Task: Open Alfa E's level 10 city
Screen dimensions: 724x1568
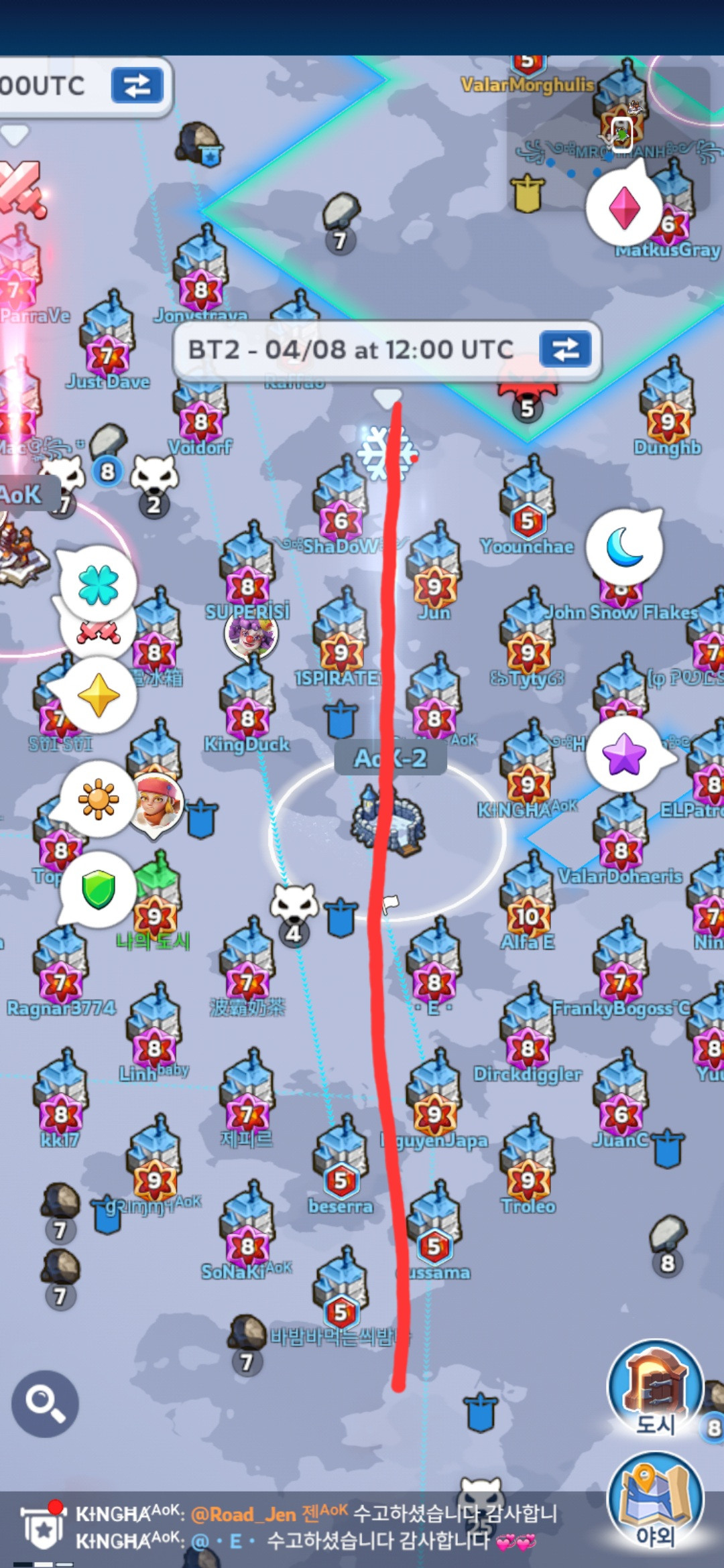Action: click(528, 901)
